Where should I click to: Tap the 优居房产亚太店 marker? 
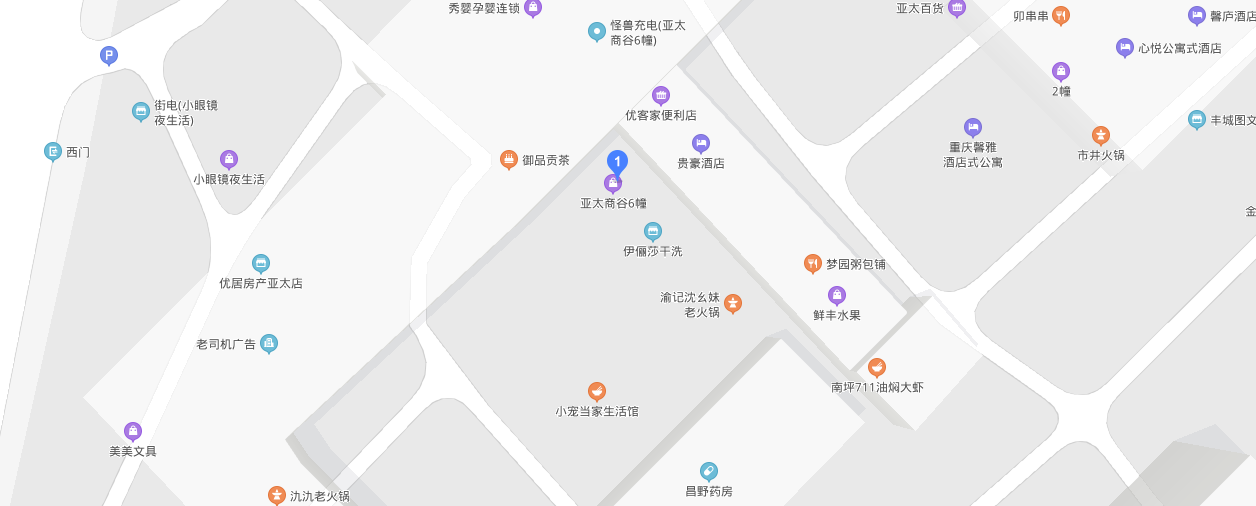coord(261,263)
